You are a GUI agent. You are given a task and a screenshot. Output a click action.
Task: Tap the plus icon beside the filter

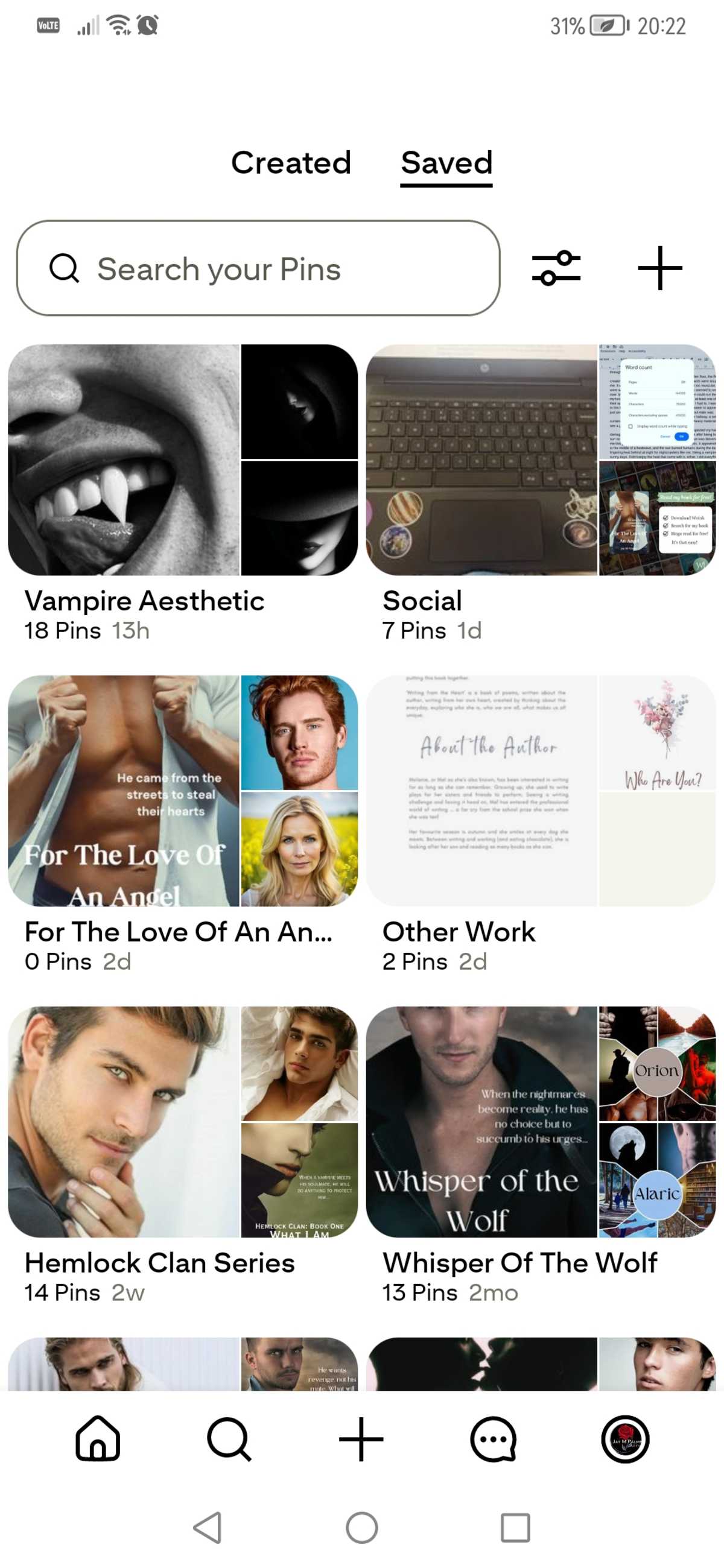659,268
